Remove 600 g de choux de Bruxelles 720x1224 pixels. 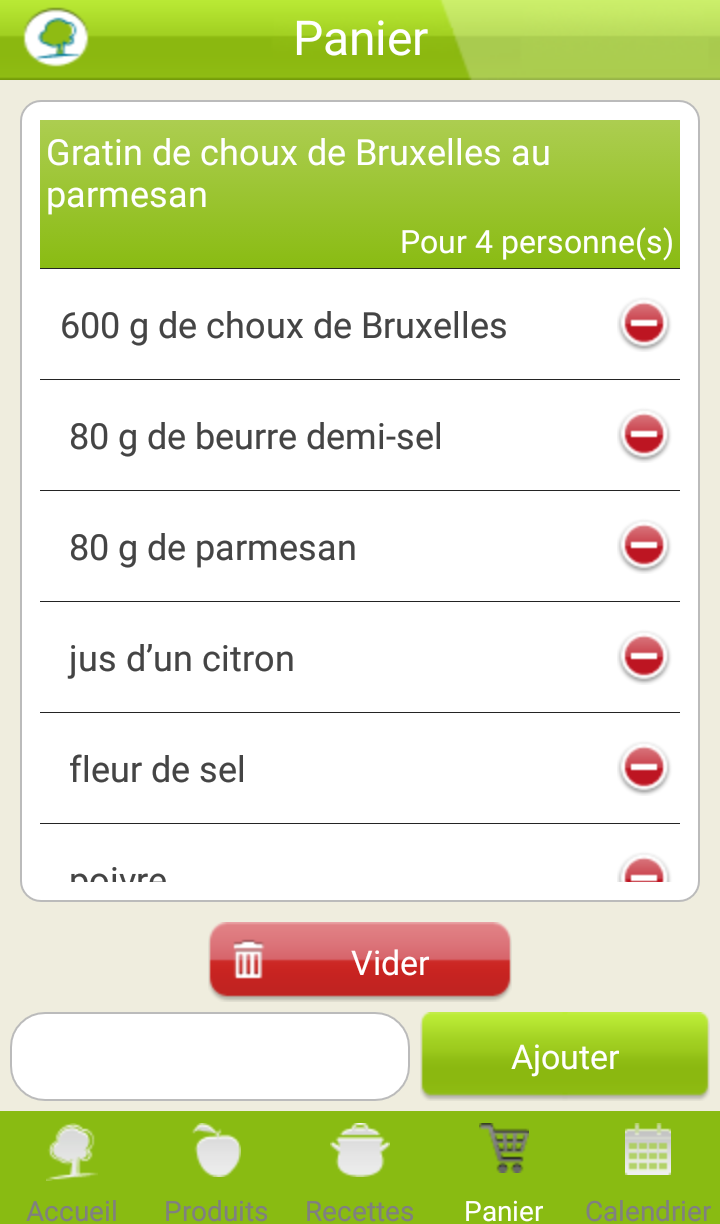click(643, 324)
